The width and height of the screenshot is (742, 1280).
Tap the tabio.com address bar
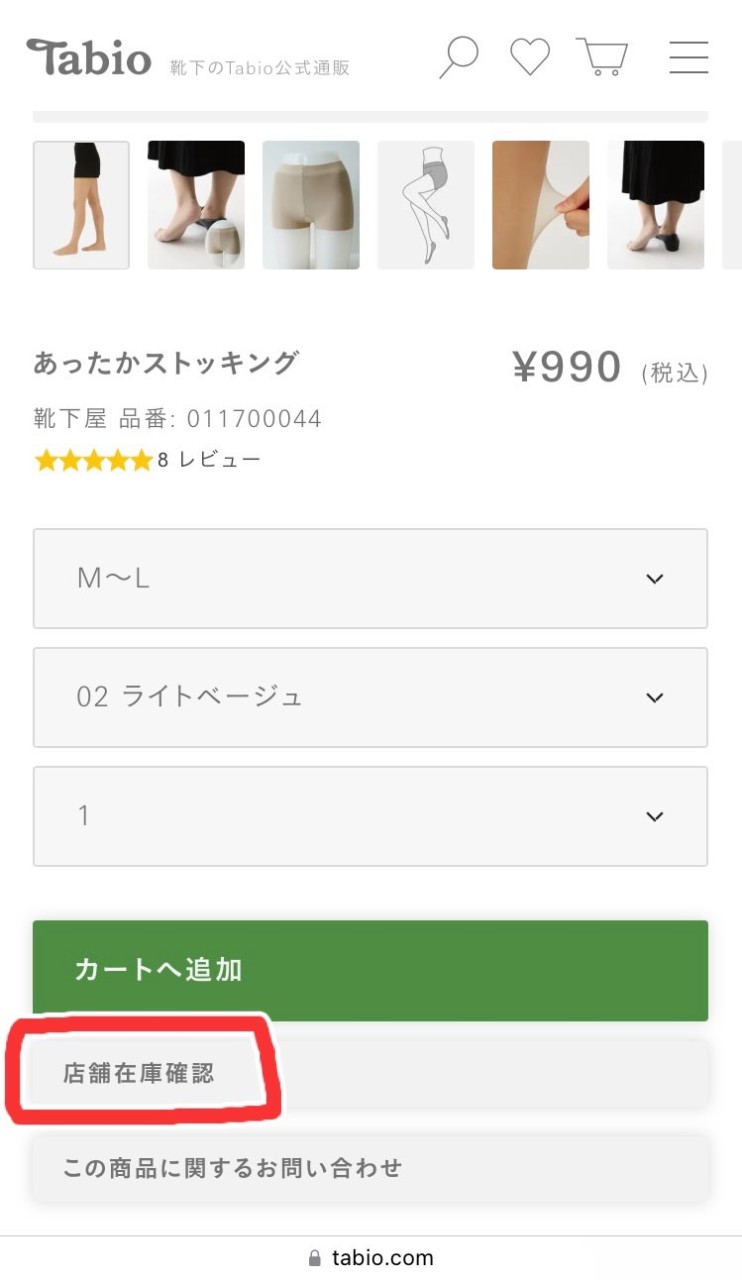(x=371, y=1258)
